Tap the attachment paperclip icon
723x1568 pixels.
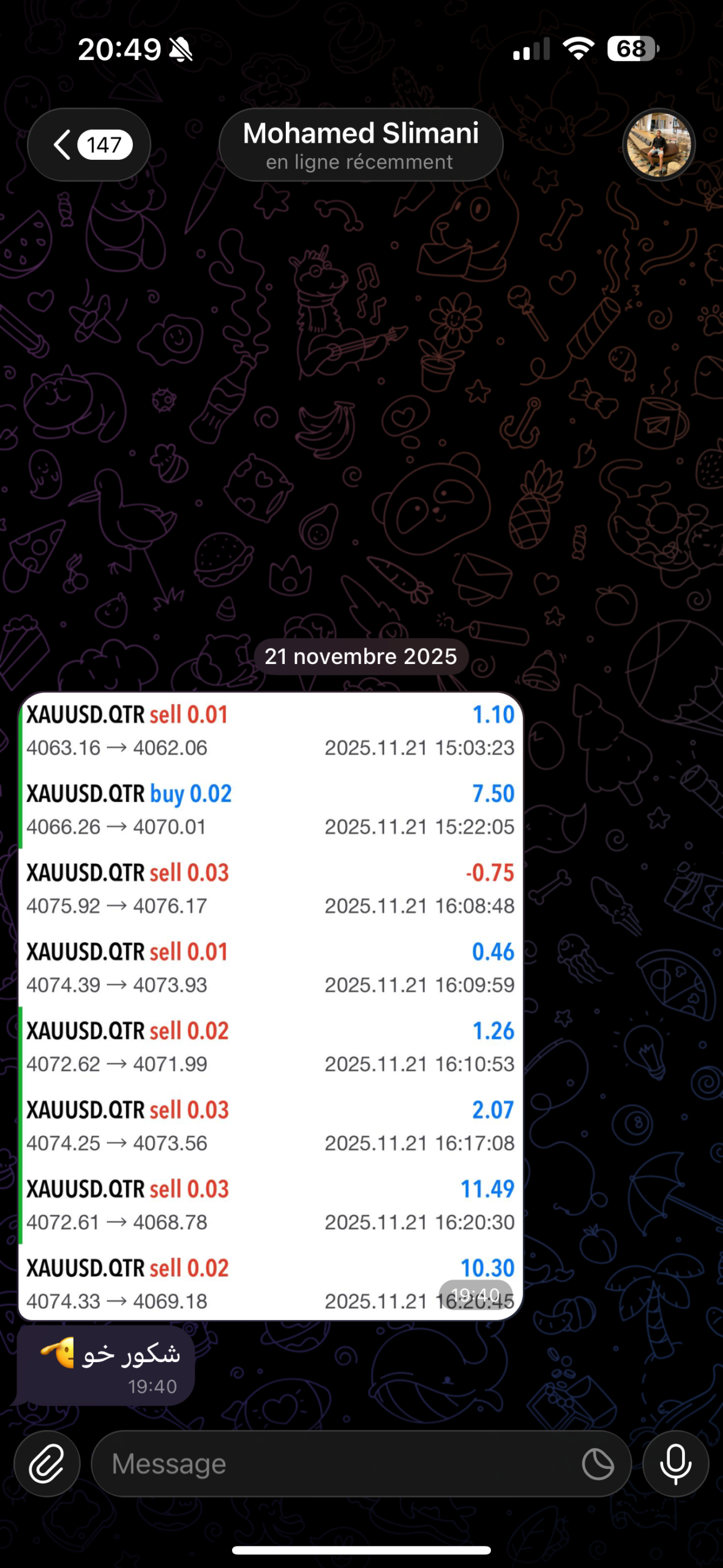pos(47,1463)
